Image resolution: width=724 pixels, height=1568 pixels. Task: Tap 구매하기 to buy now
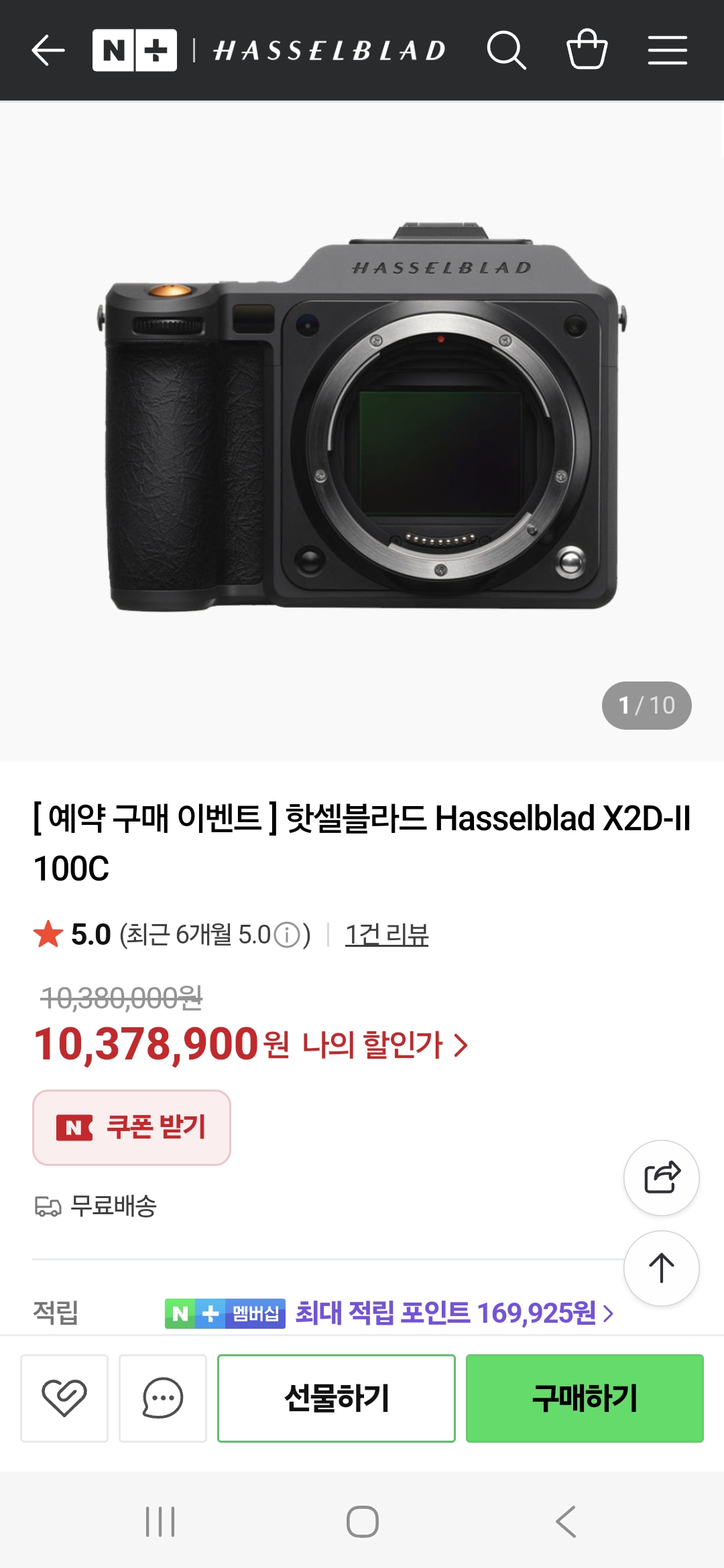pos(585,1398)
